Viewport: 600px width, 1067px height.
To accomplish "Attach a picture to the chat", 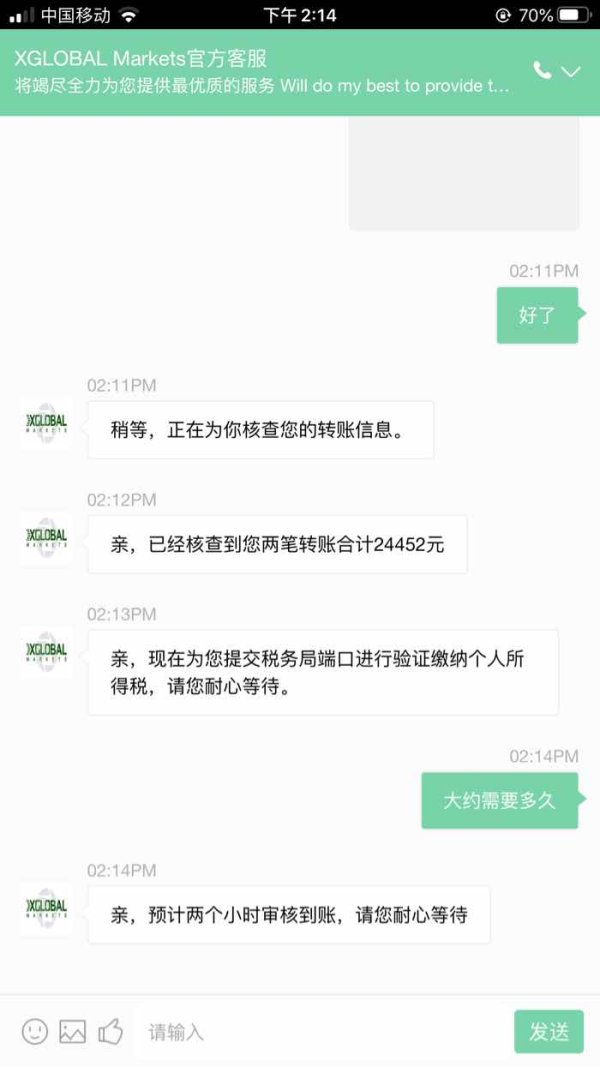I will (x=73, y=1032).
